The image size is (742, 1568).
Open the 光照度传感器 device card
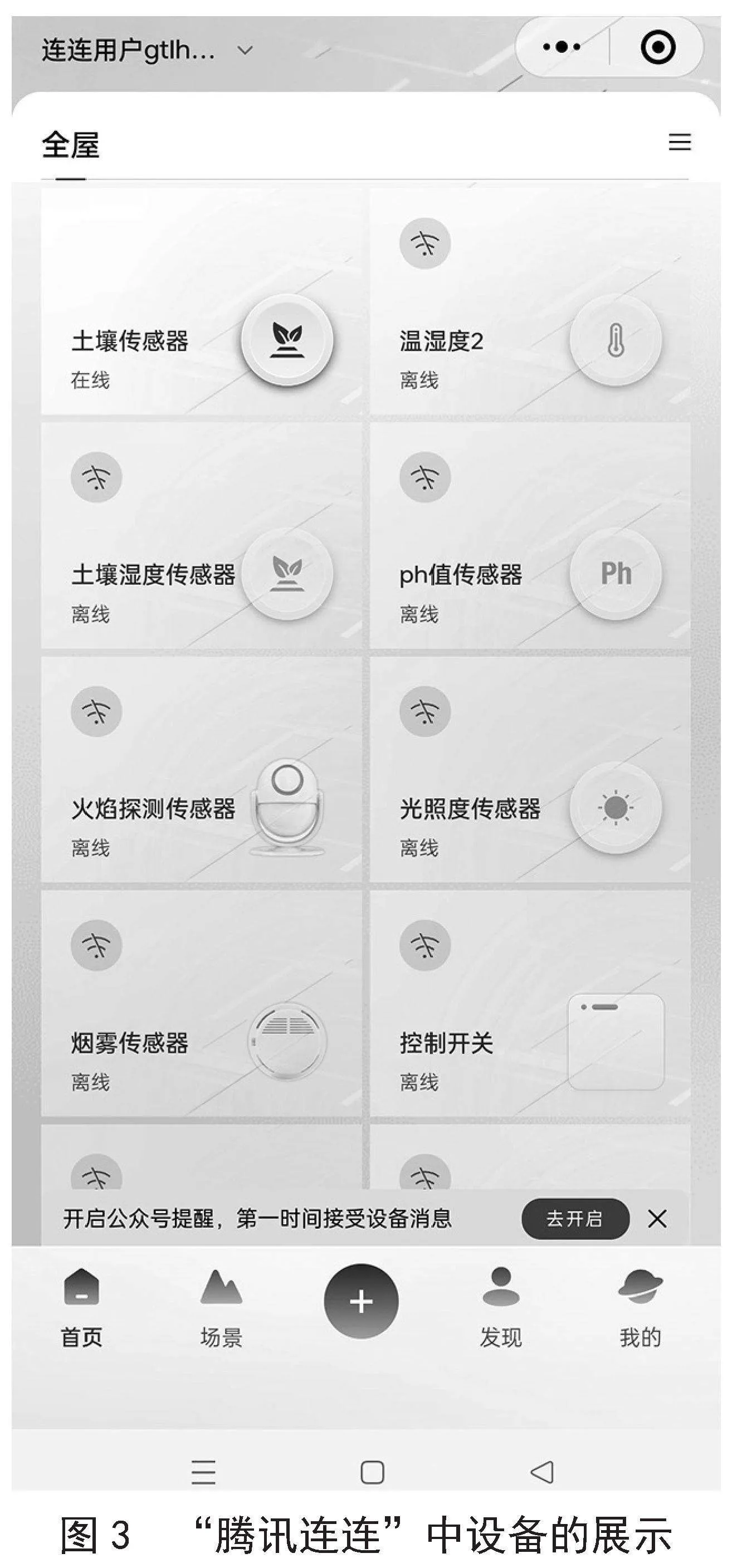click(530, 770)
